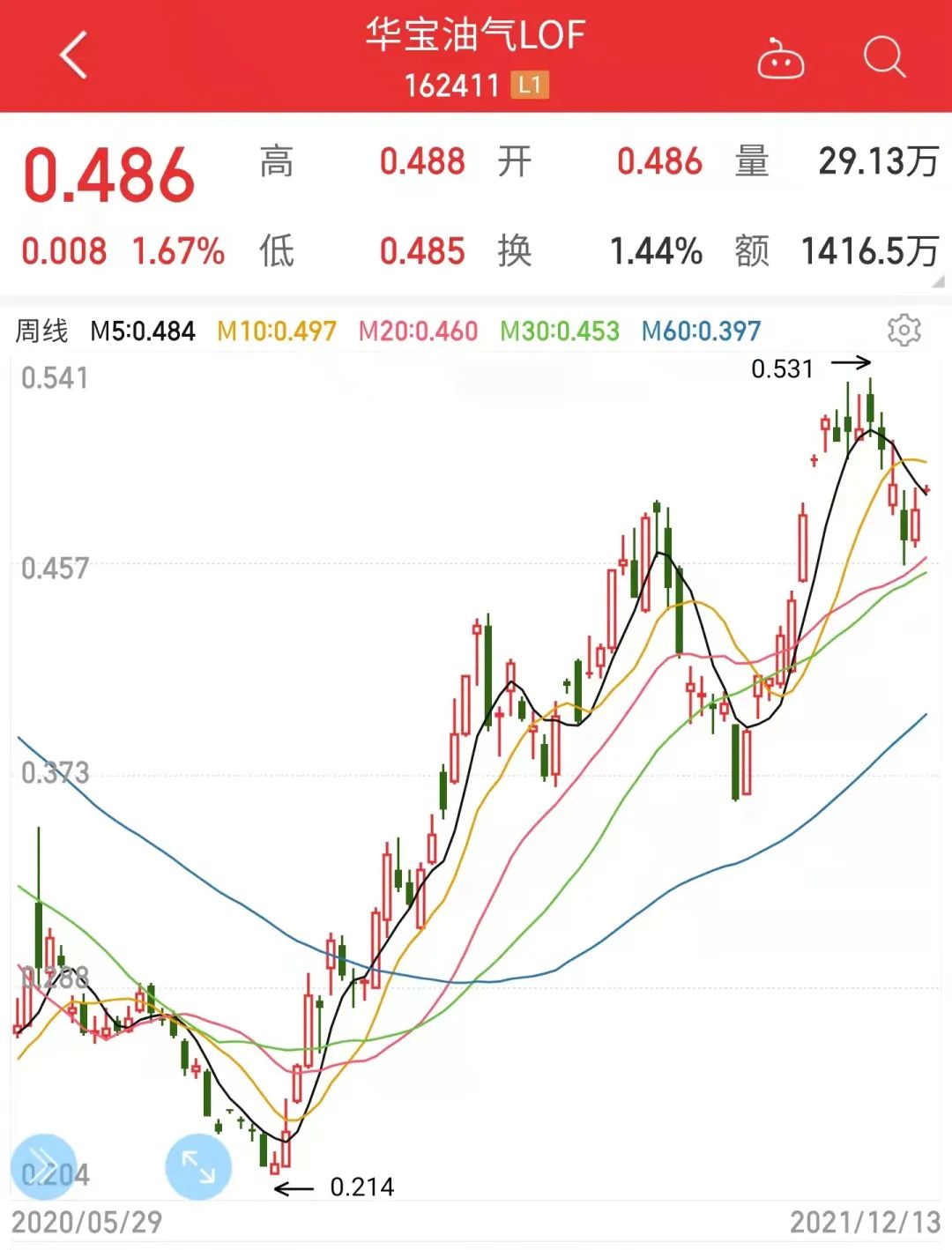952x1250 pixels.
Task: Tap the orange M10 line value 0.497
Action: [x=274, y=331]
